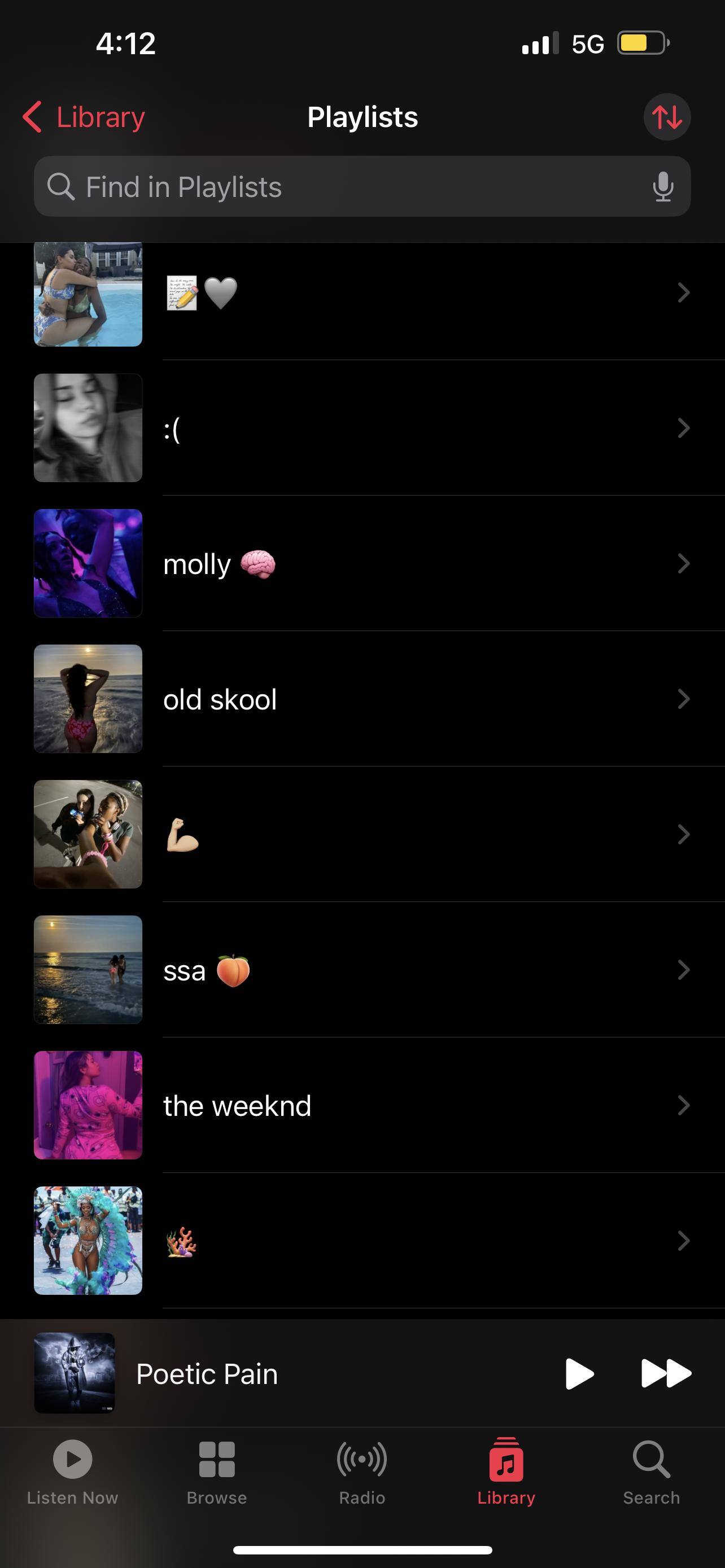Open the sort options button
Viewport: 725px width, 1568px height.
[x=667, y=117]
